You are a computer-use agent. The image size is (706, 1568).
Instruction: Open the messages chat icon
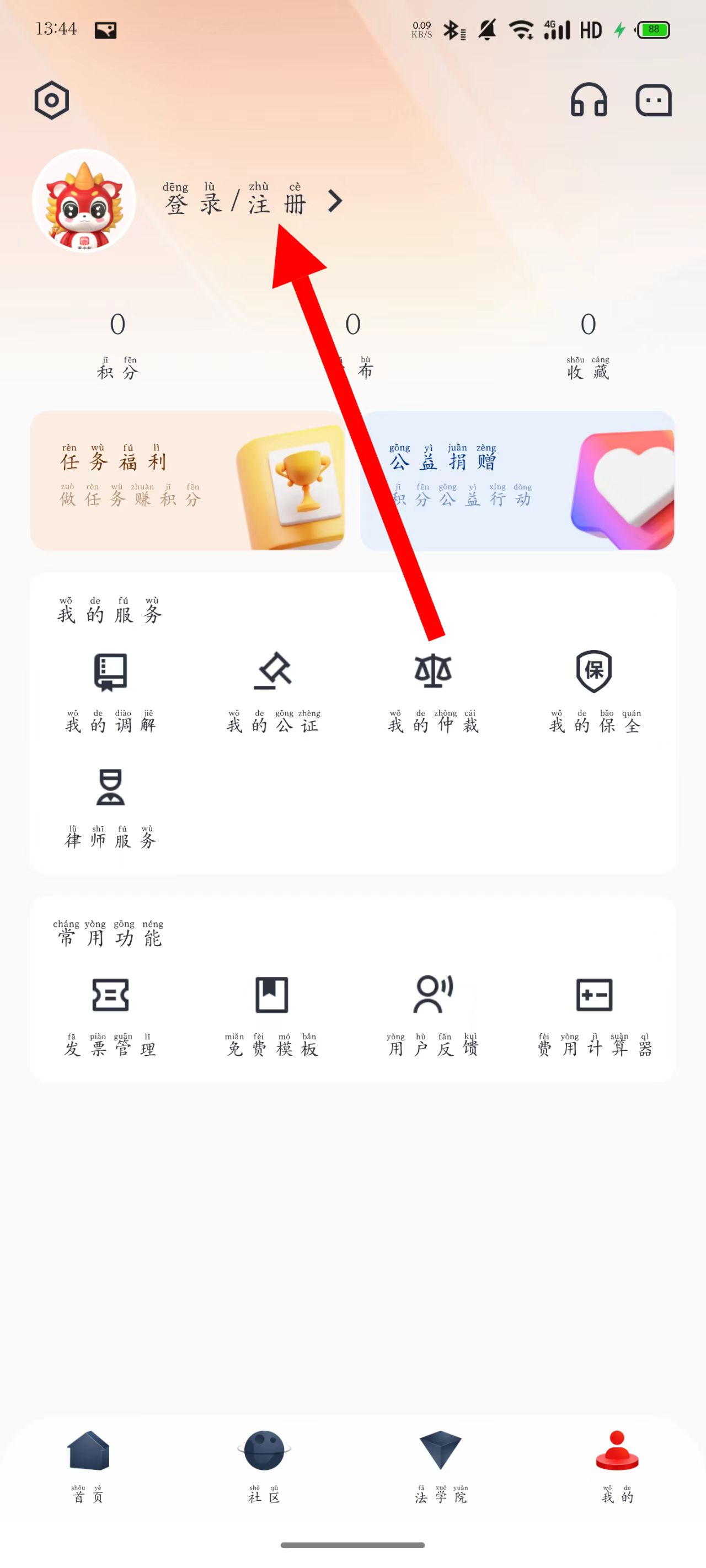pyautogui.click(x=654, y=100)
